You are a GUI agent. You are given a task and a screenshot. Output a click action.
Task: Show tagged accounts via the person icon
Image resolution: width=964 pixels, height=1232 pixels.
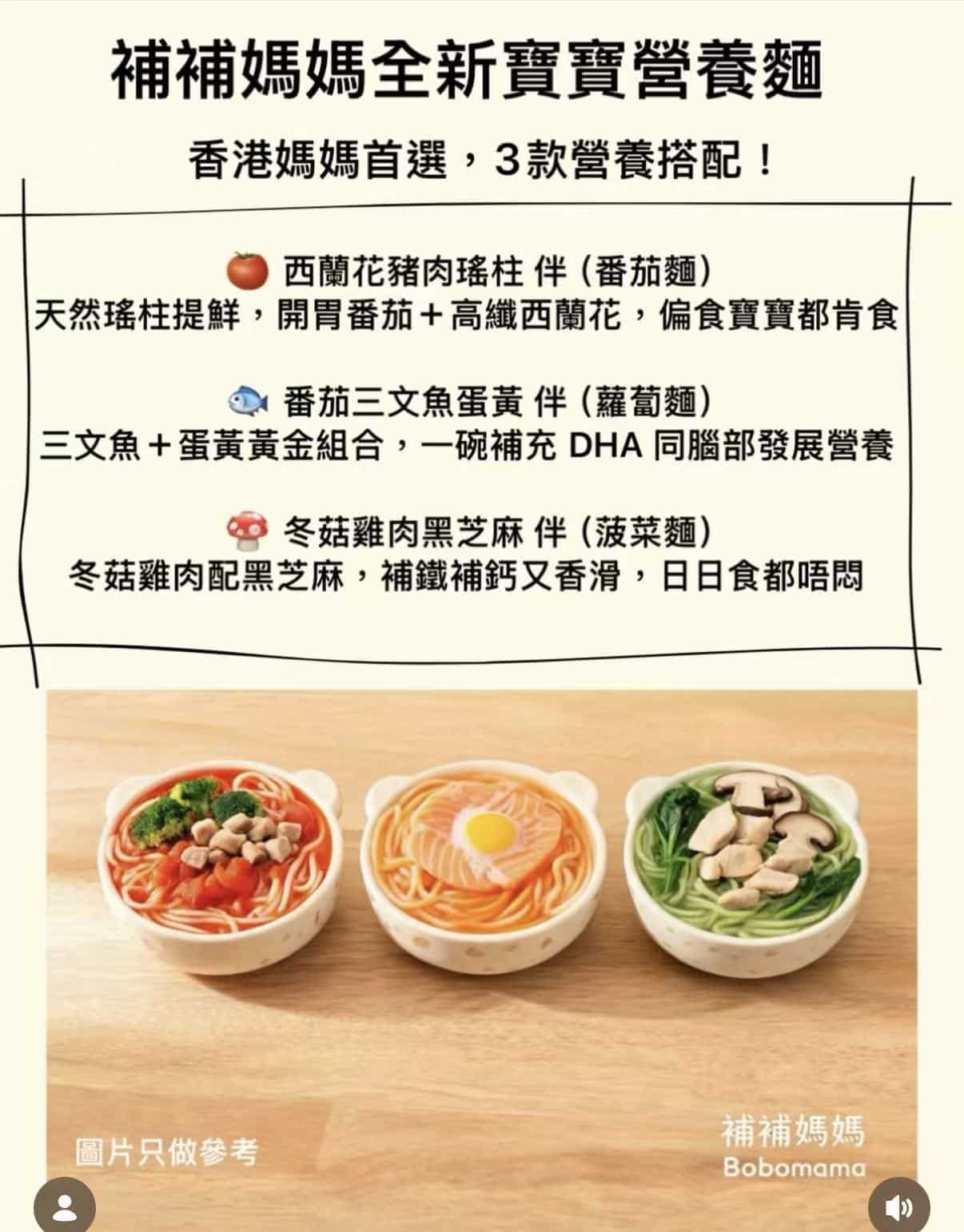click(x=65, y=1206)
